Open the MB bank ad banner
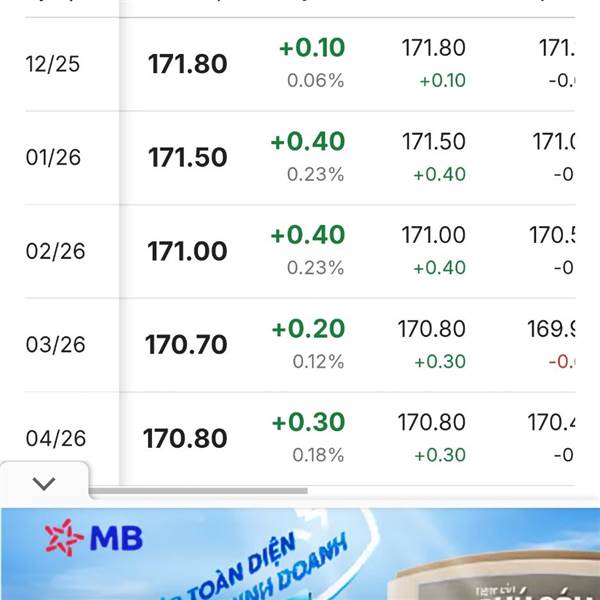Screen dimensions: 600x600 tap(300, 554)
